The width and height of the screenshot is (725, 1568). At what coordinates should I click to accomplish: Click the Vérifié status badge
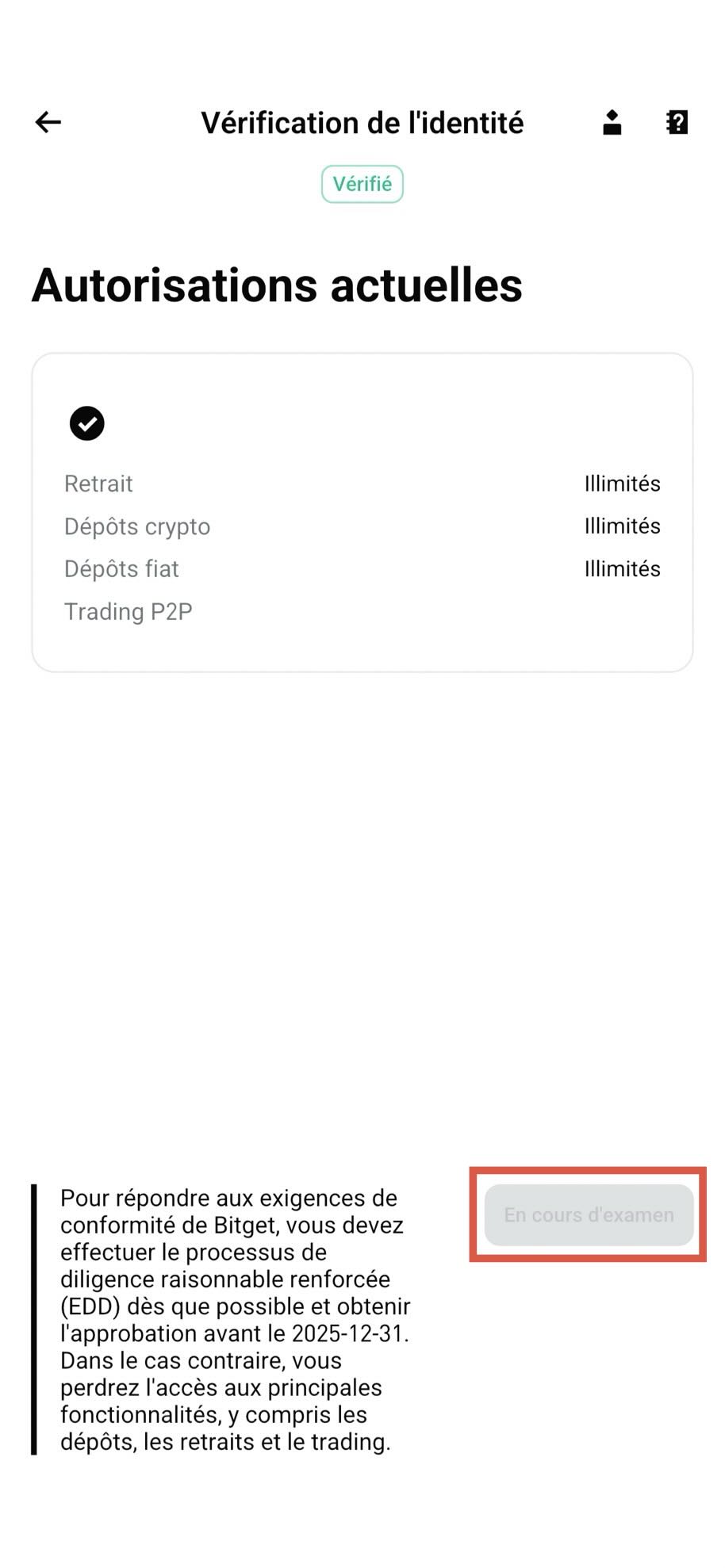[362, 183]
